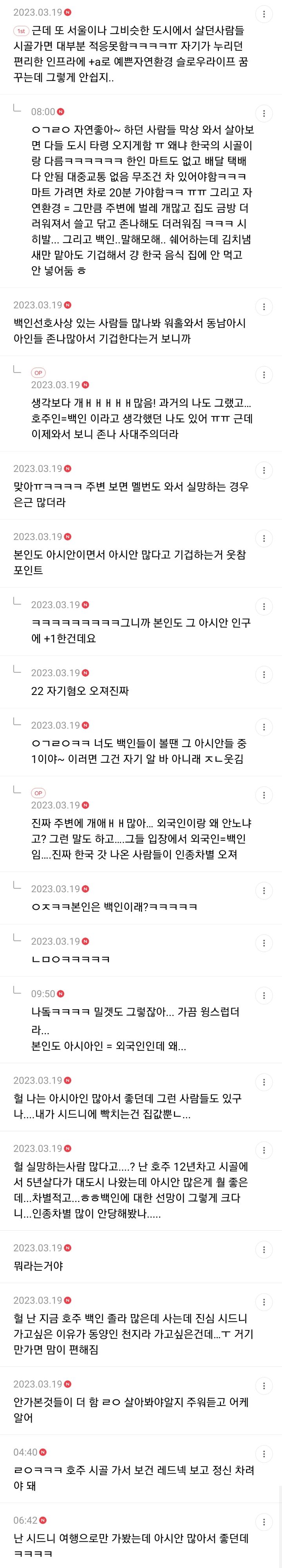This screenshot has height=1568, width=282.
Task: Open the menu for the '본인도 아시안이면서' comment
Action: coord(263,538)
